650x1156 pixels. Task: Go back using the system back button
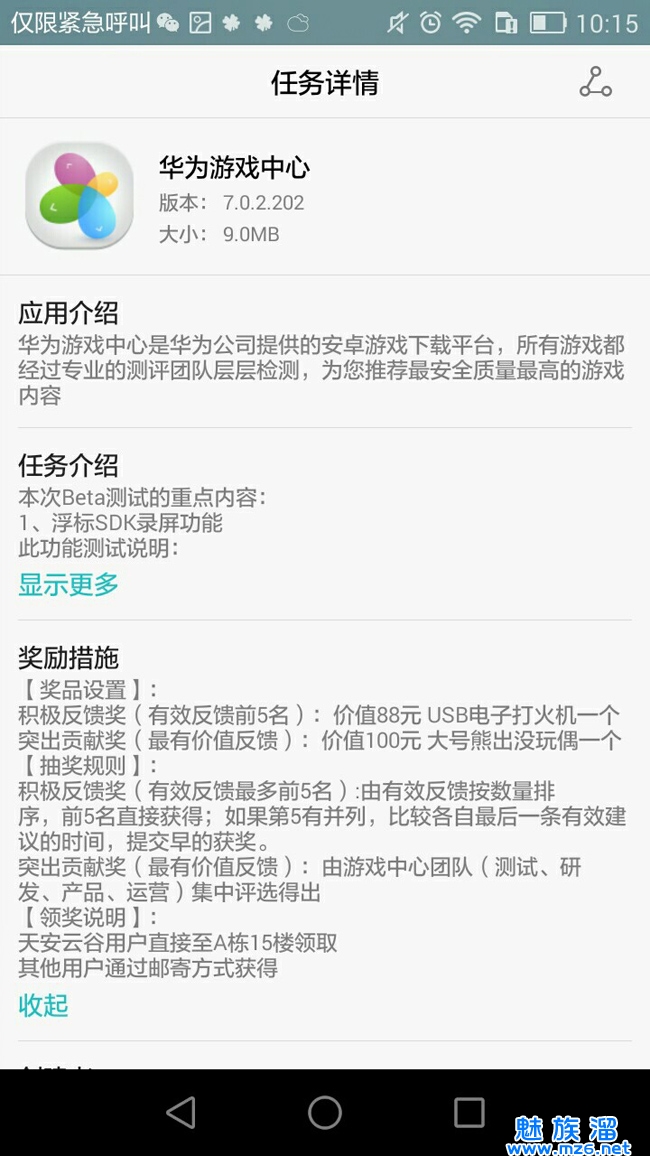coord(181,1112)
